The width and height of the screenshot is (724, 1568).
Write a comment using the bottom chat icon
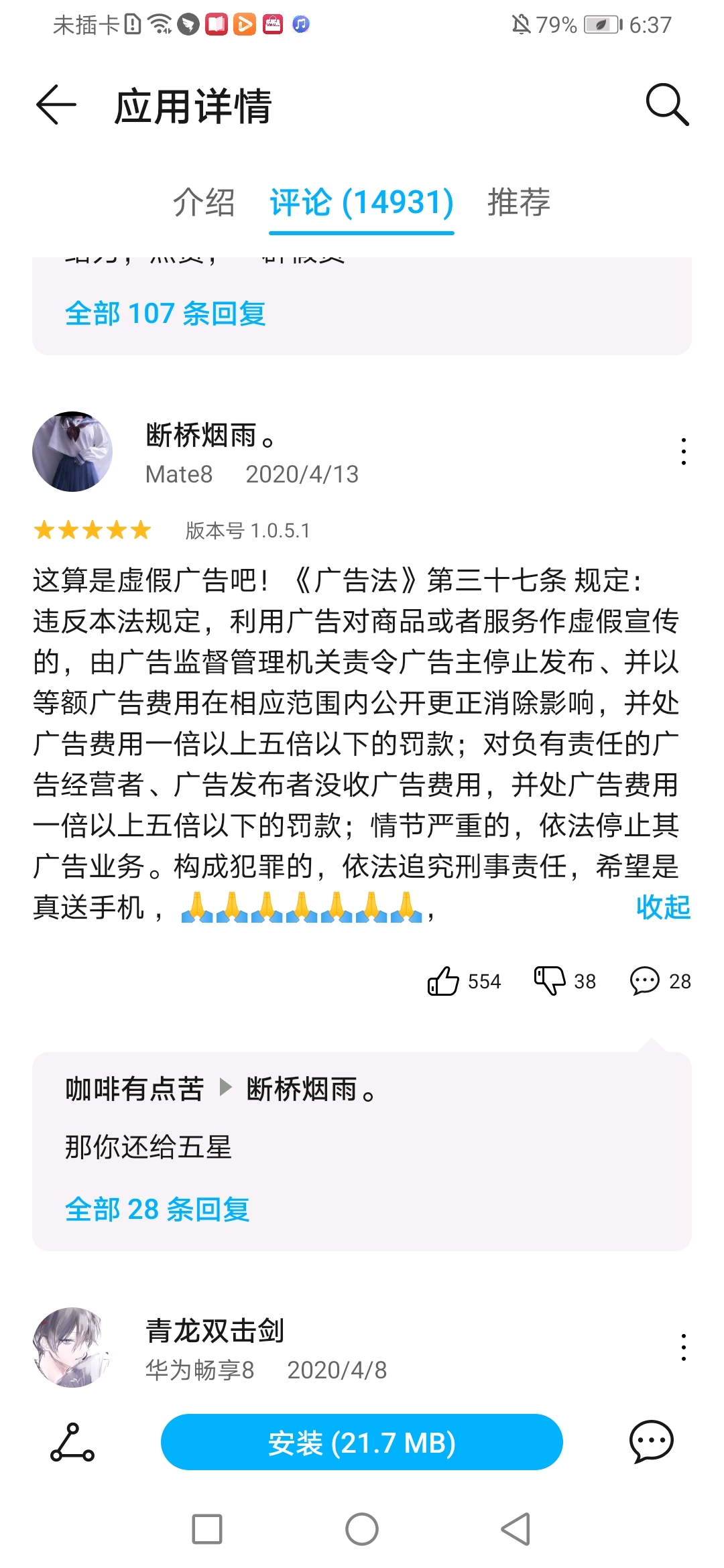click(651, 1442)
